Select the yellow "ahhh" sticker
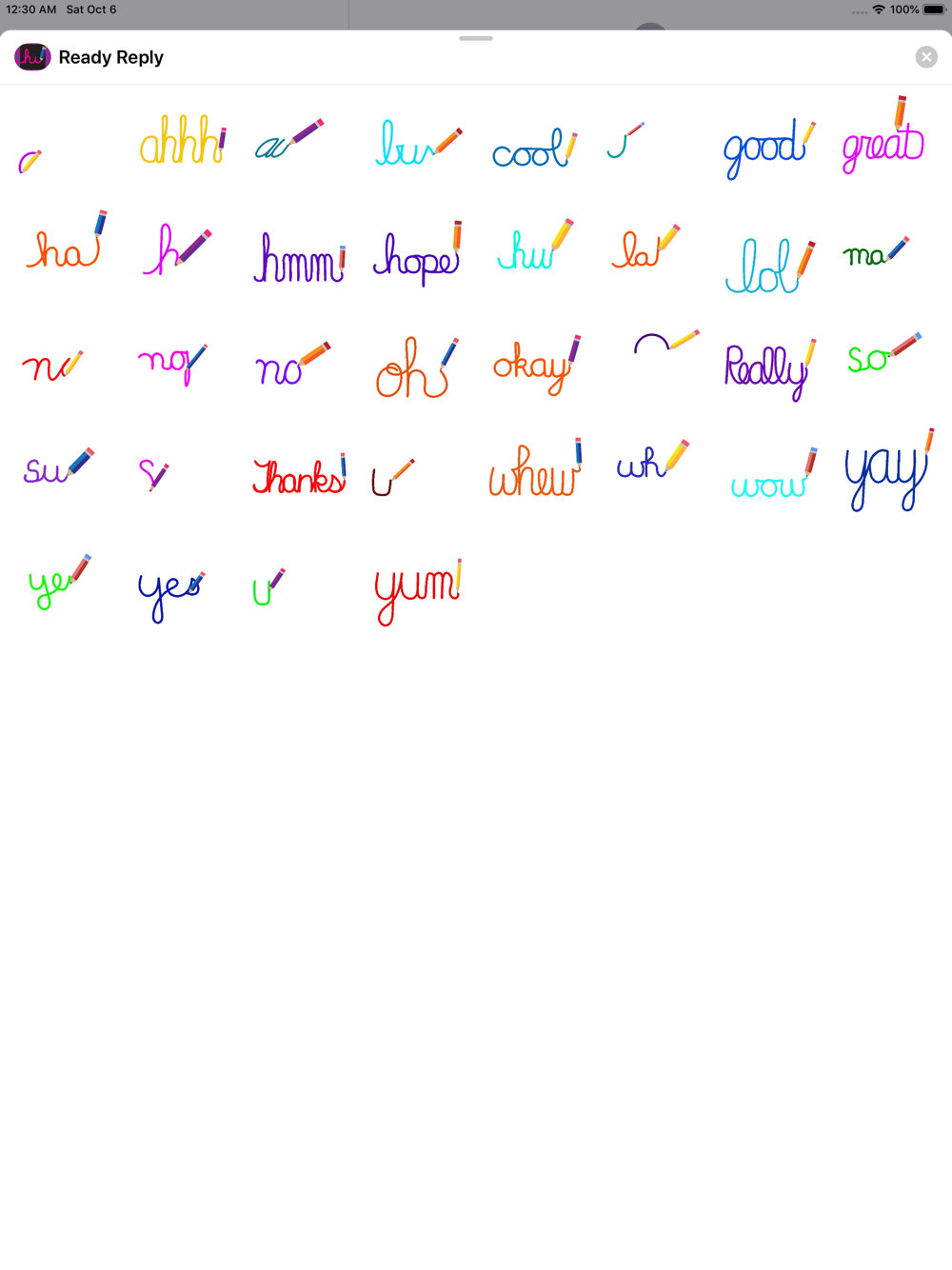Image resolution: width=952 pixels, height=1270 pixels. coord(181,142)
